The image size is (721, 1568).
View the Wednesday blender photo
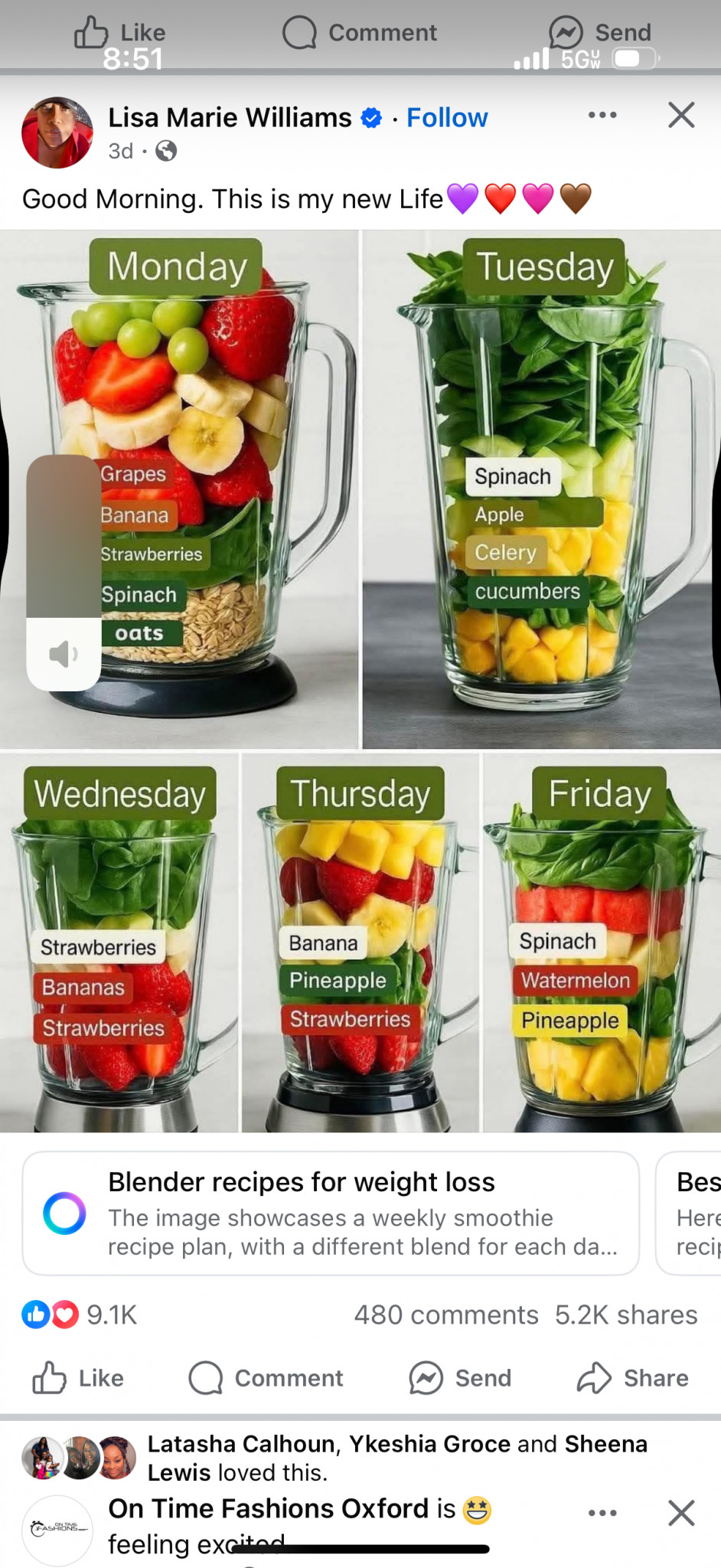[x=119, y=942]
